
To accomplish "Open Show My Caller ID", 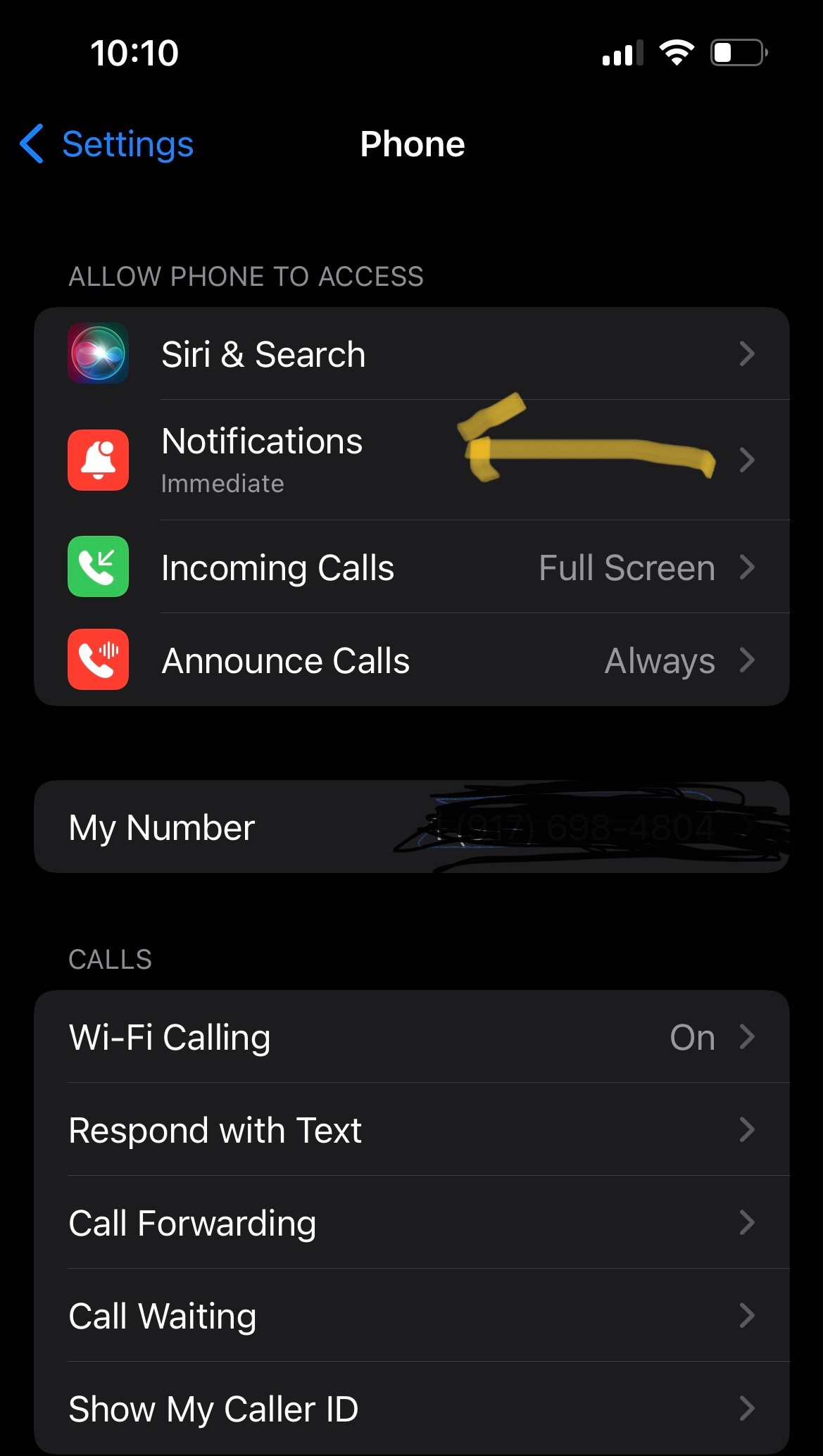I will [411, 1409].
